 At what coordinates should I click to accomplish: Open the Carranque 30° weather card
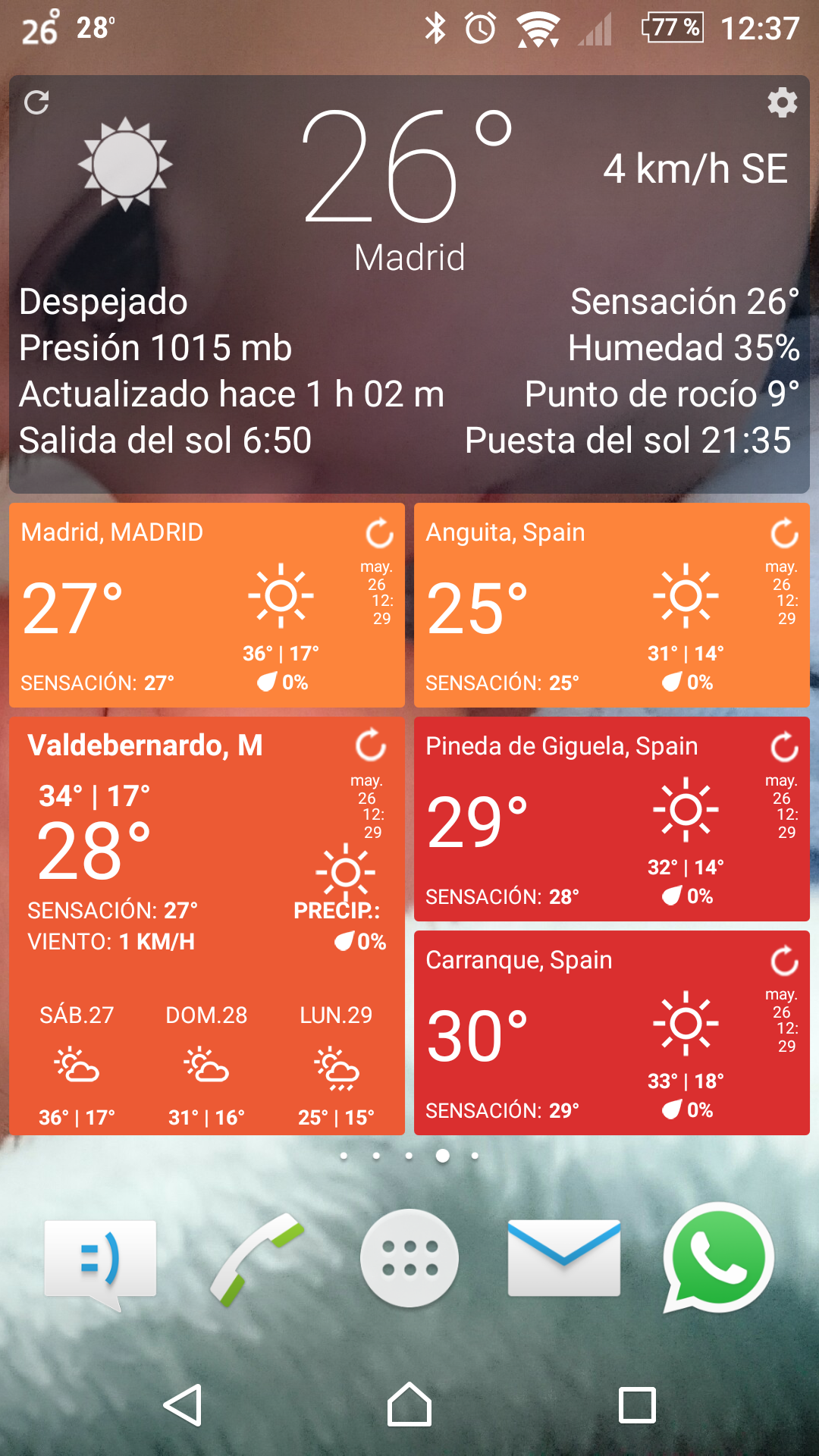(612, 1033)
